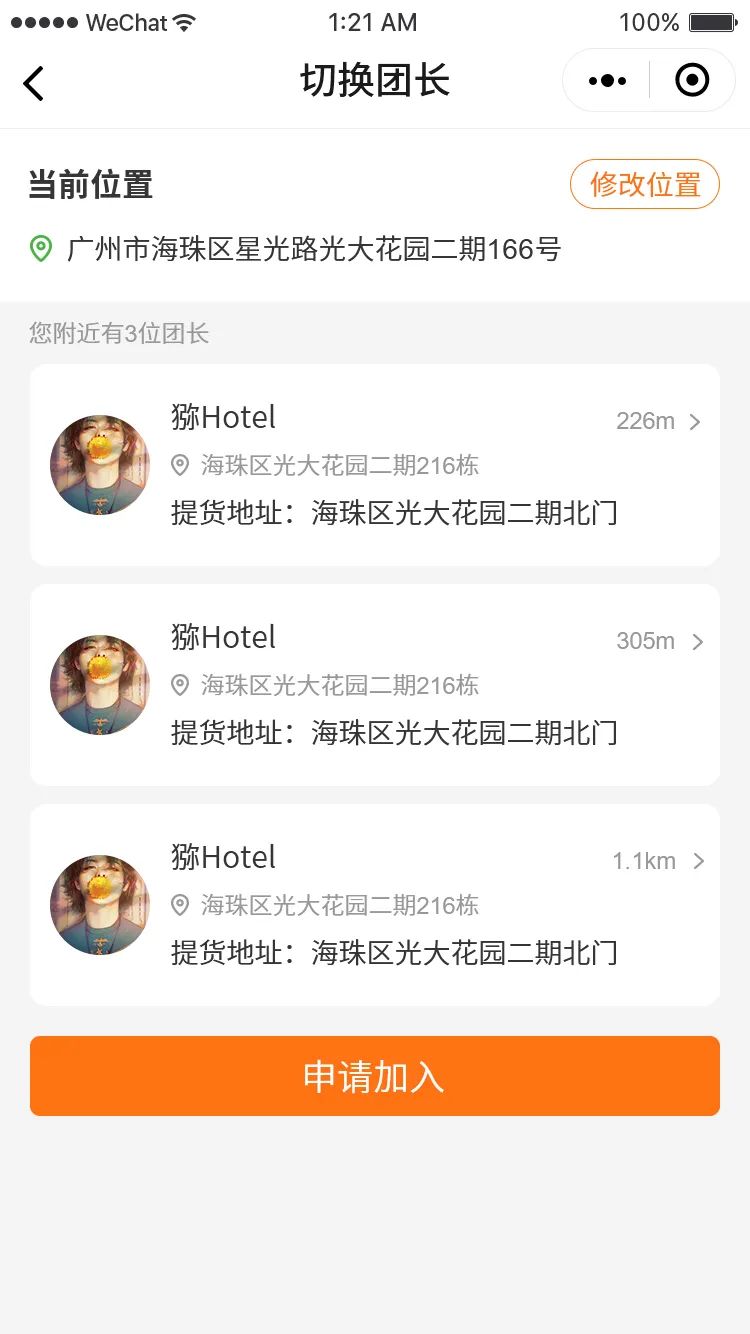The width and height of the screenshot is (750, 1334).
Task: Tap the 您附近有3位团长 label
Action: tap(117, 334)
